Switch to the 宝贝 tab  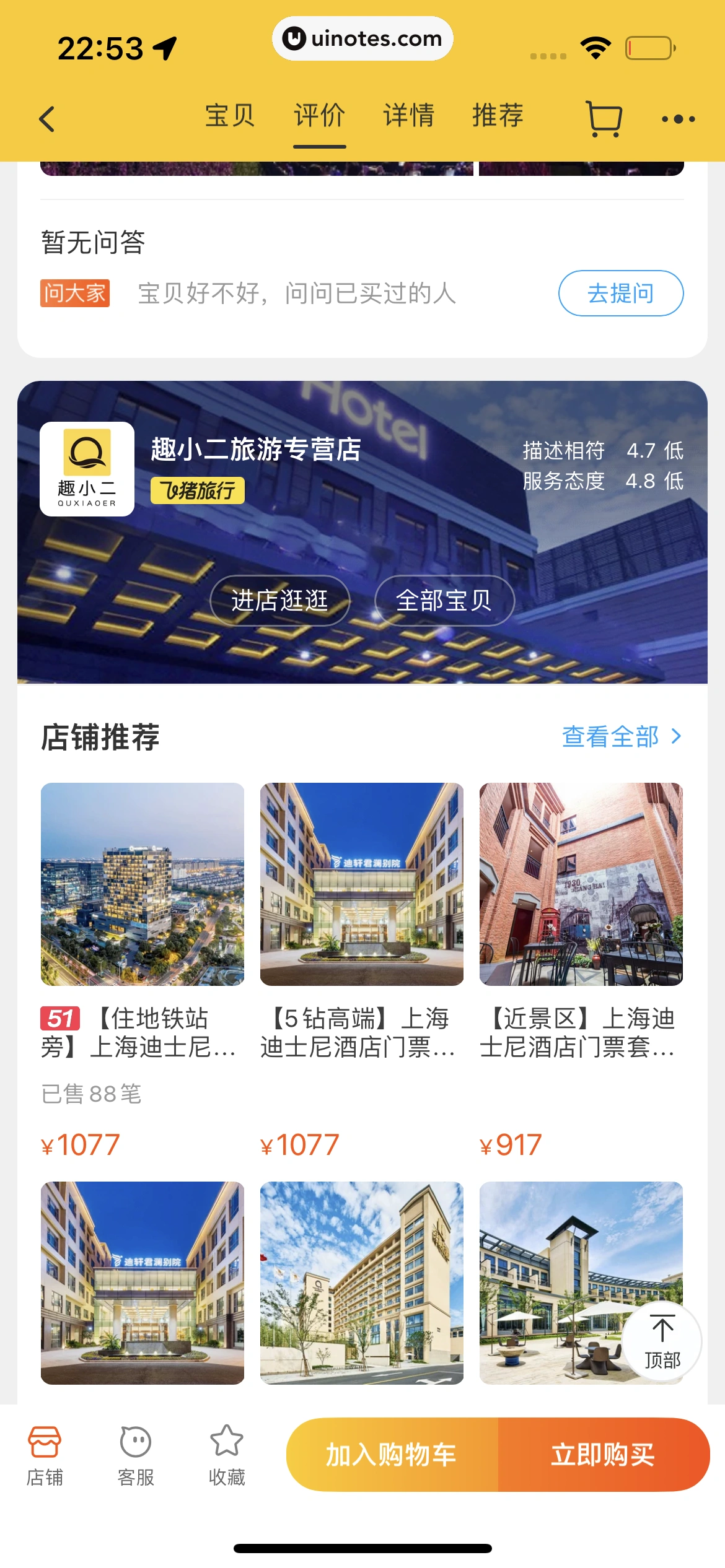(x=230, y=116)
